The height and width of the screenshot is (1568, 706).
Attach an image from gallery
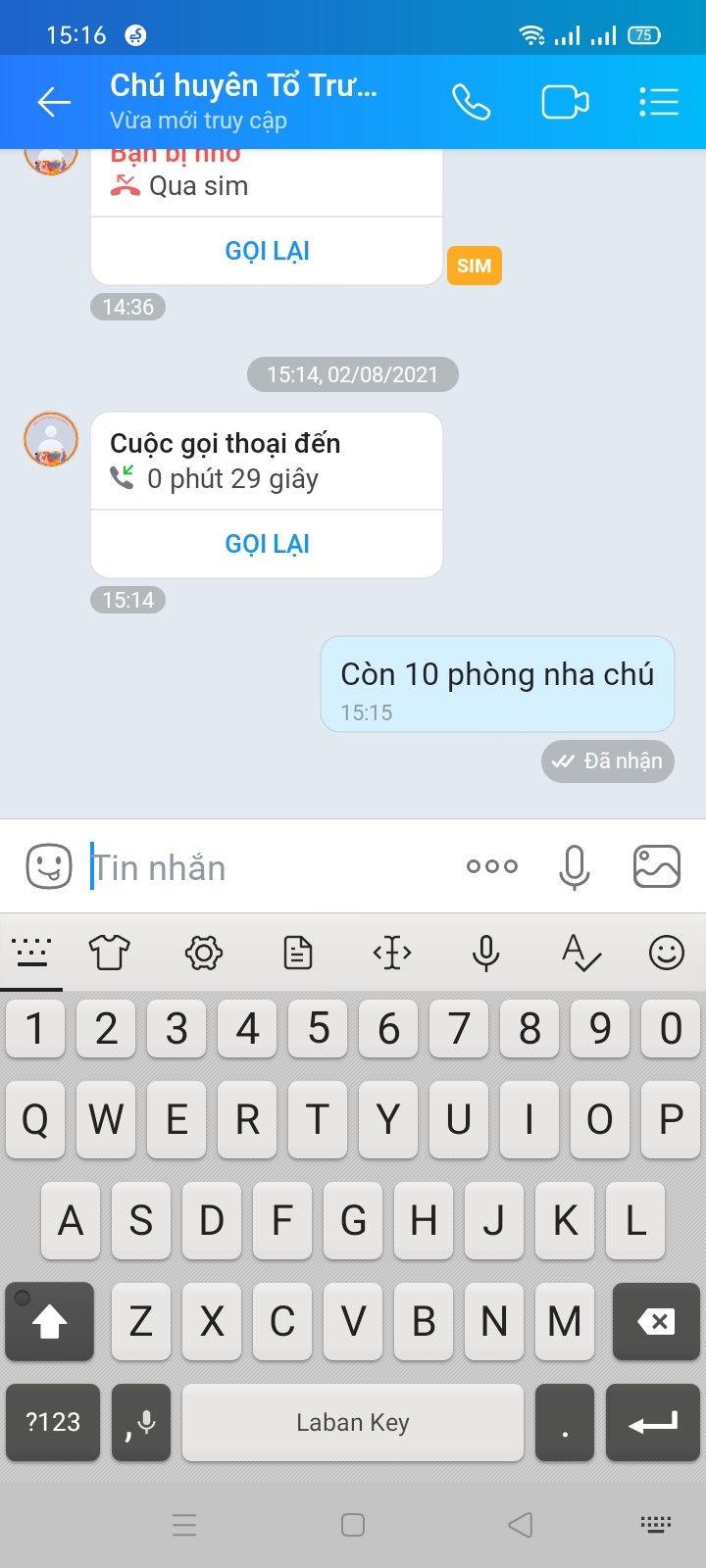(x=656, y=866)
